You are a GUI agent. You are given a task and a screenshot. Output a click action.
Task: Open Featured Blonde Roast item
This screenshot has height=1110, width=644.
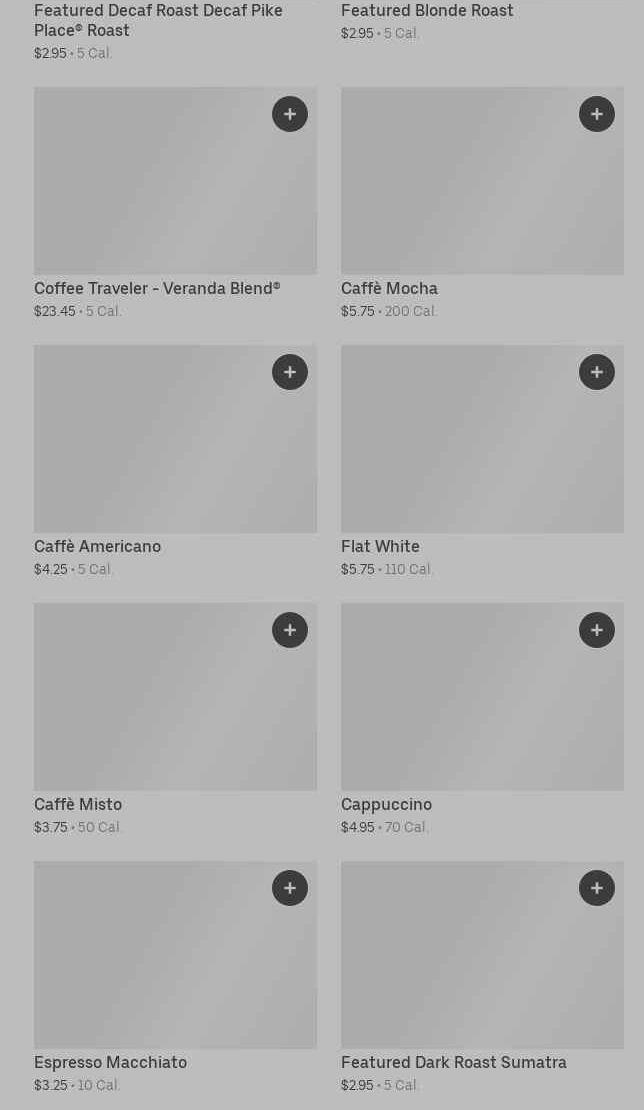point(427,11)
